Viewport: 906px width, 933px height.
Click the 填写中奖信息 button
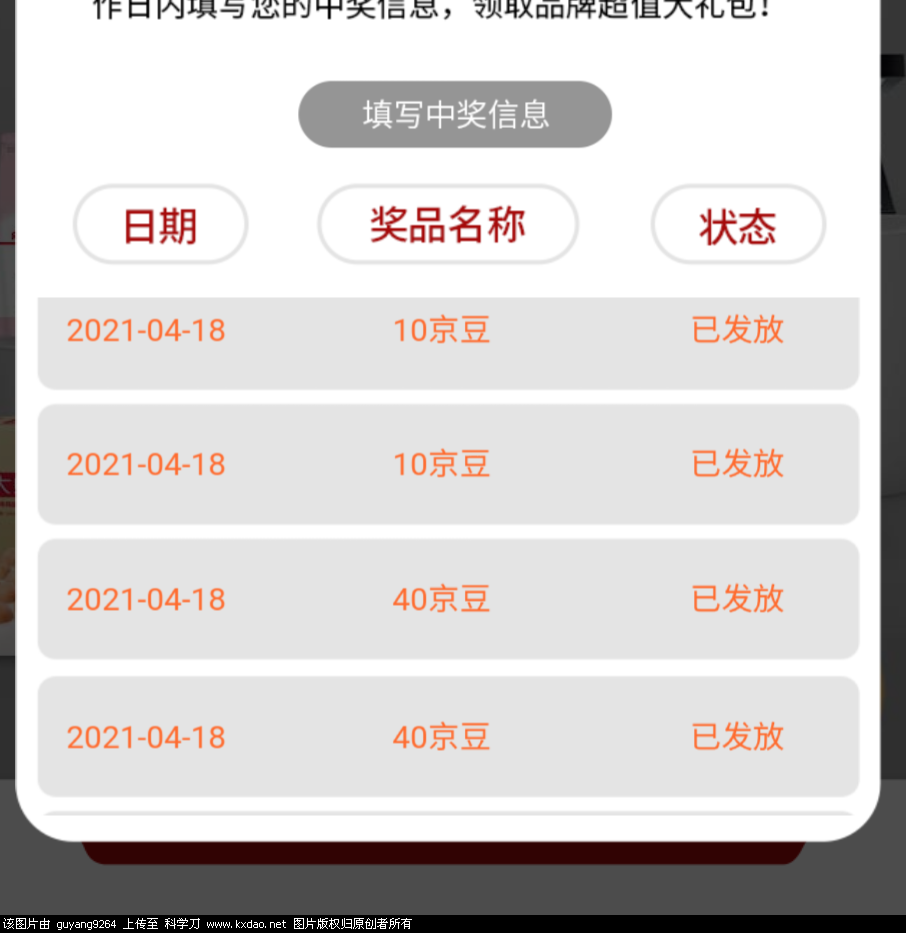[455, 114]
